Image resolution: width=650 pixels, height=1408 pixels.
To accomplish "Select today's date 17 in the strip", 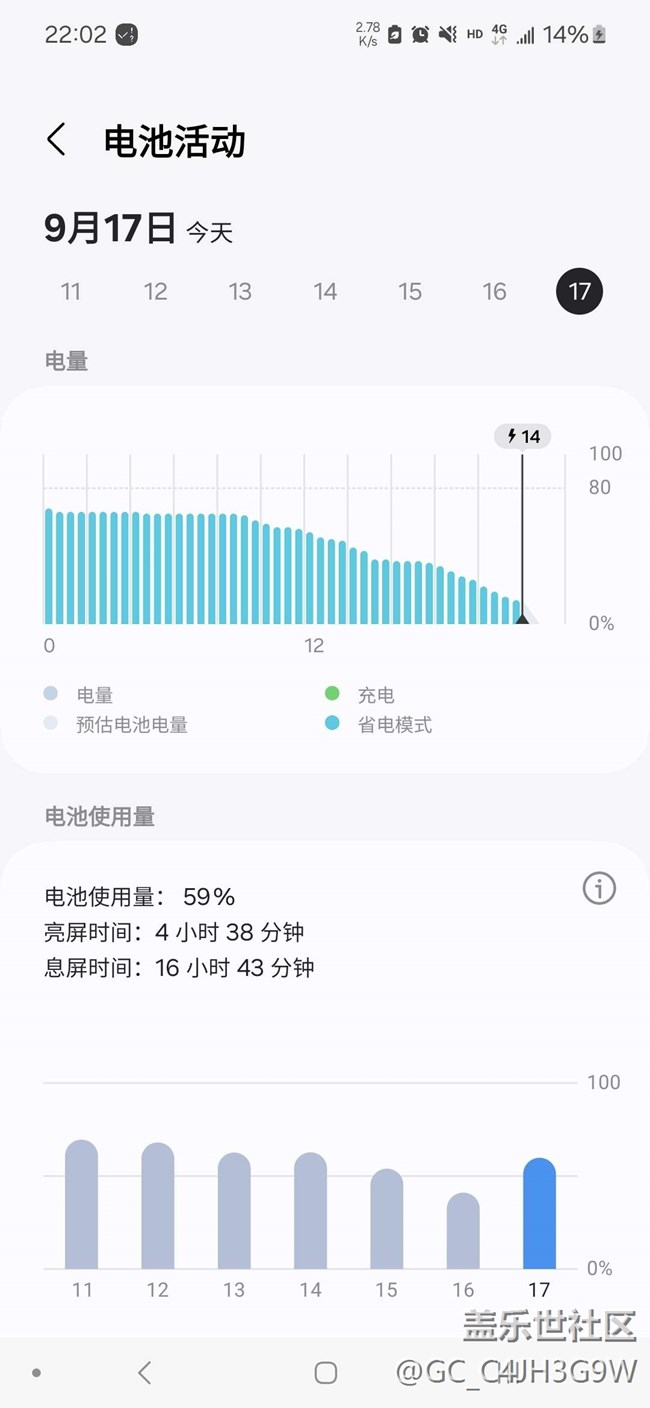I will pos(580,292).
